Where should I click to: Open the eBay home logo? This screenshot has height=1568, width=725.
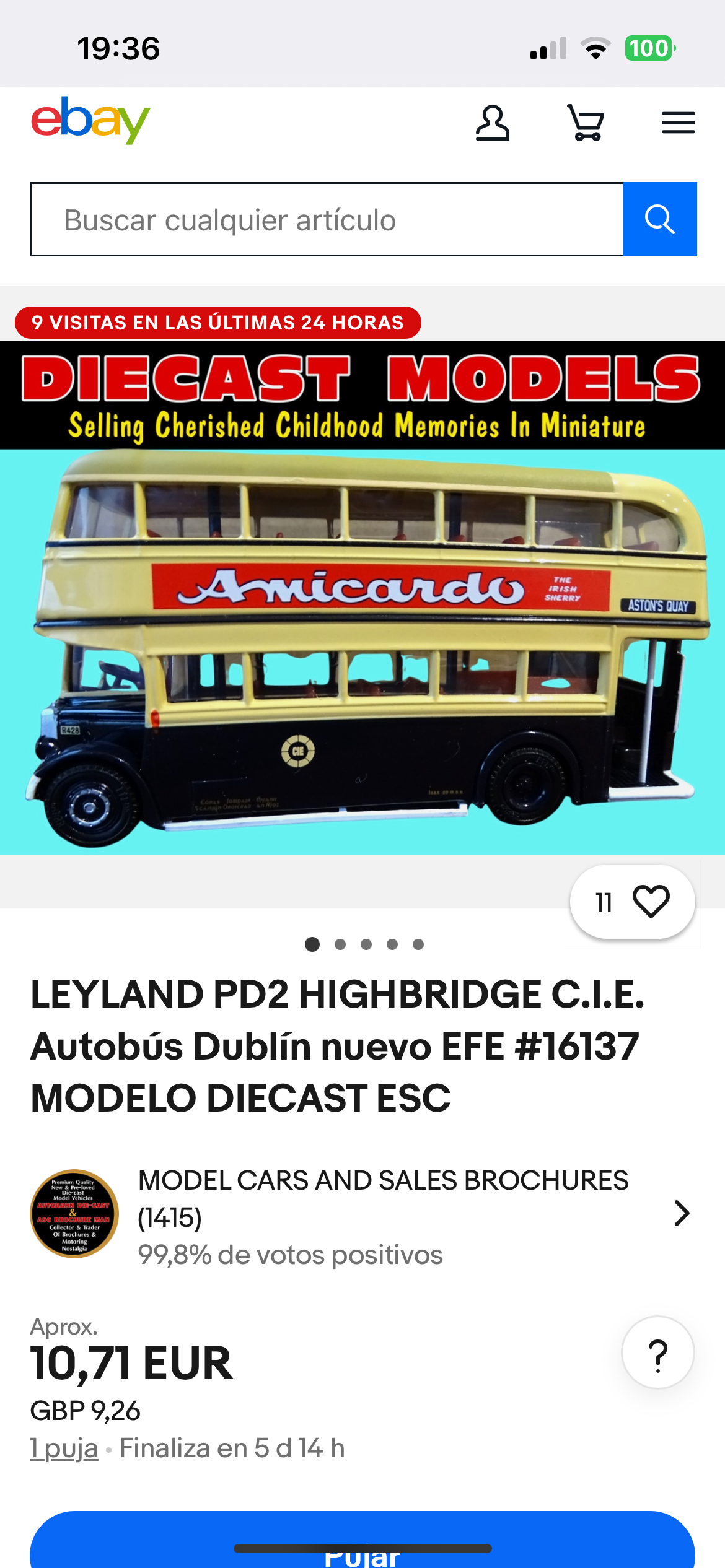click(90, 120)
